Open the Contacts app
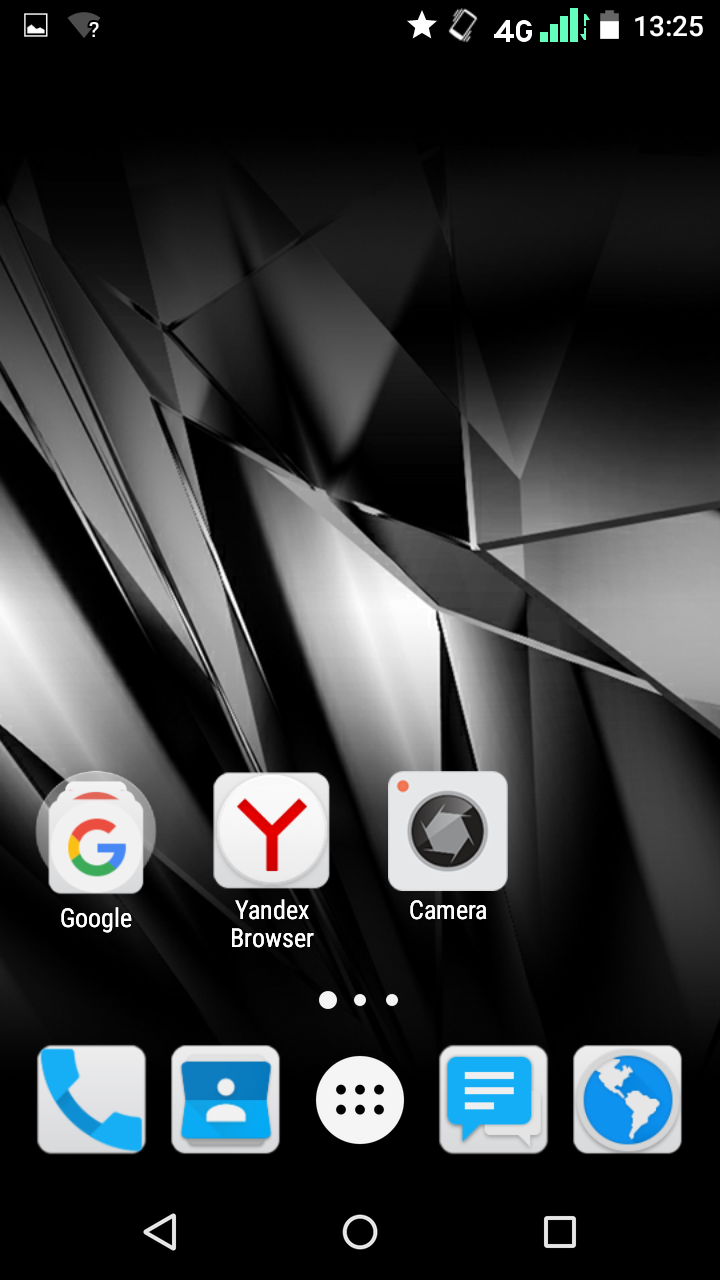 point(225,1099)
